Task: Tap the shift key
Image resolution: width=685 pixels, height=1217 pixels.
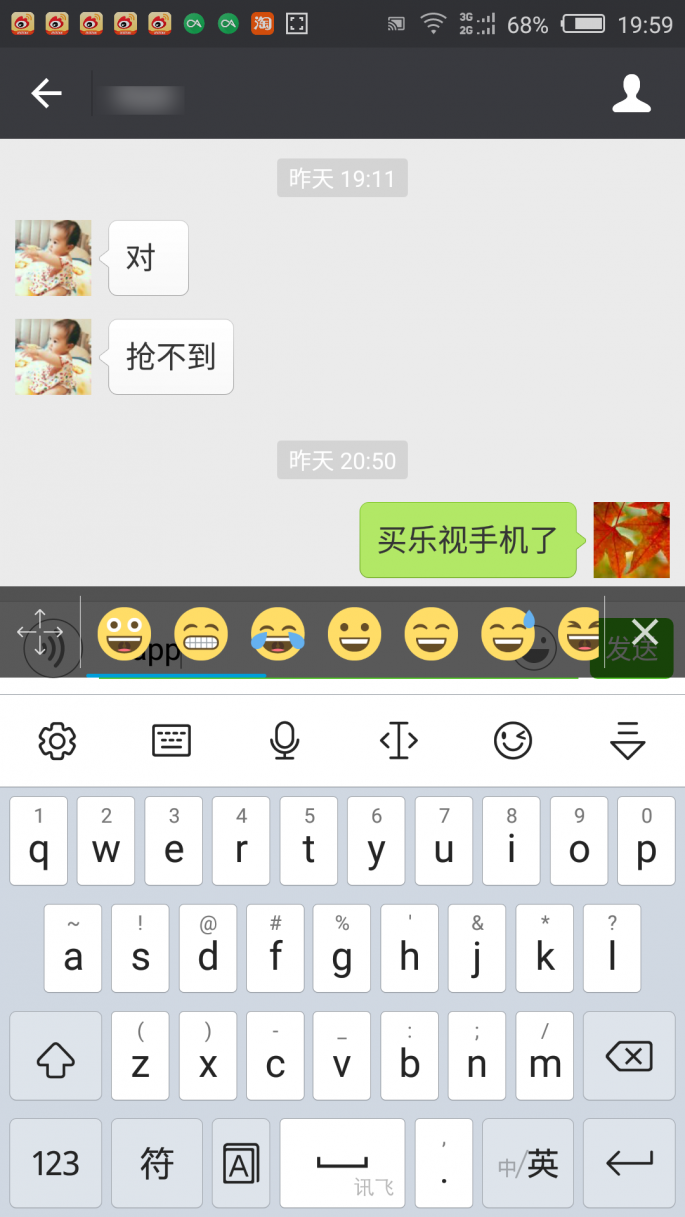Action: point(56,1056)
